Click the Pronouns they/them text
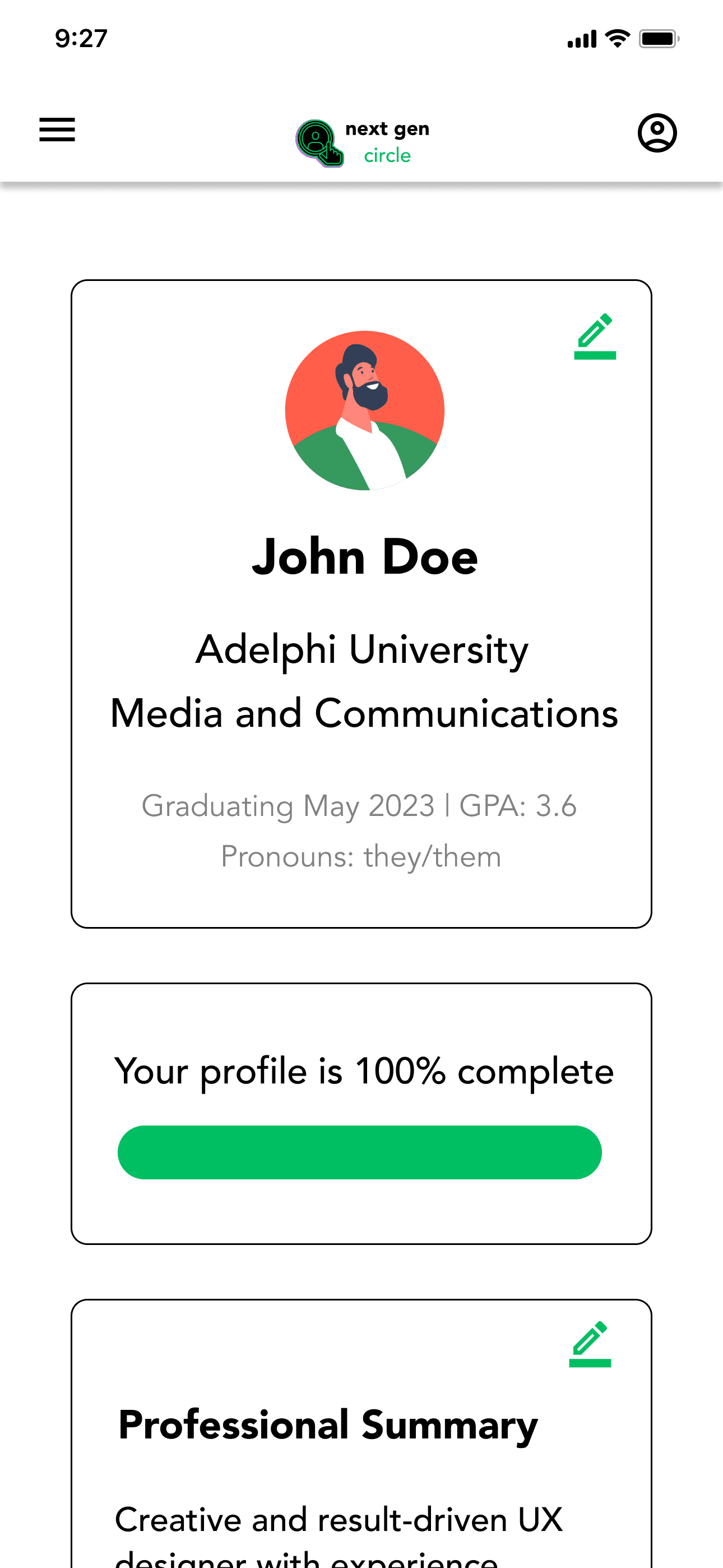Image resolution: width=723 pixels, height=1568 pixels. [x=360, y=856]
